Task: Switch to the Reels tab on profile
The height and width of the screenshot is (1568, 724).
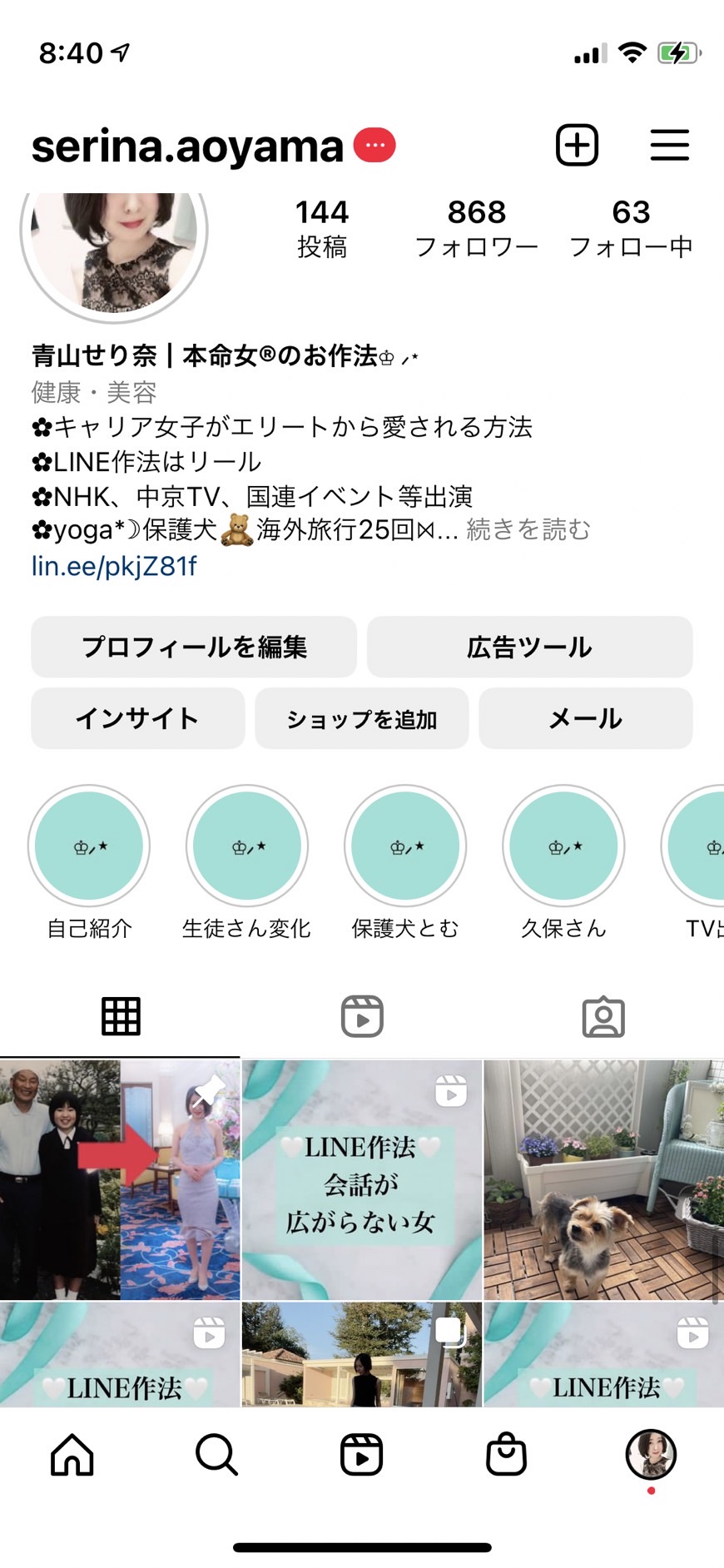Action: [362, 1016]
